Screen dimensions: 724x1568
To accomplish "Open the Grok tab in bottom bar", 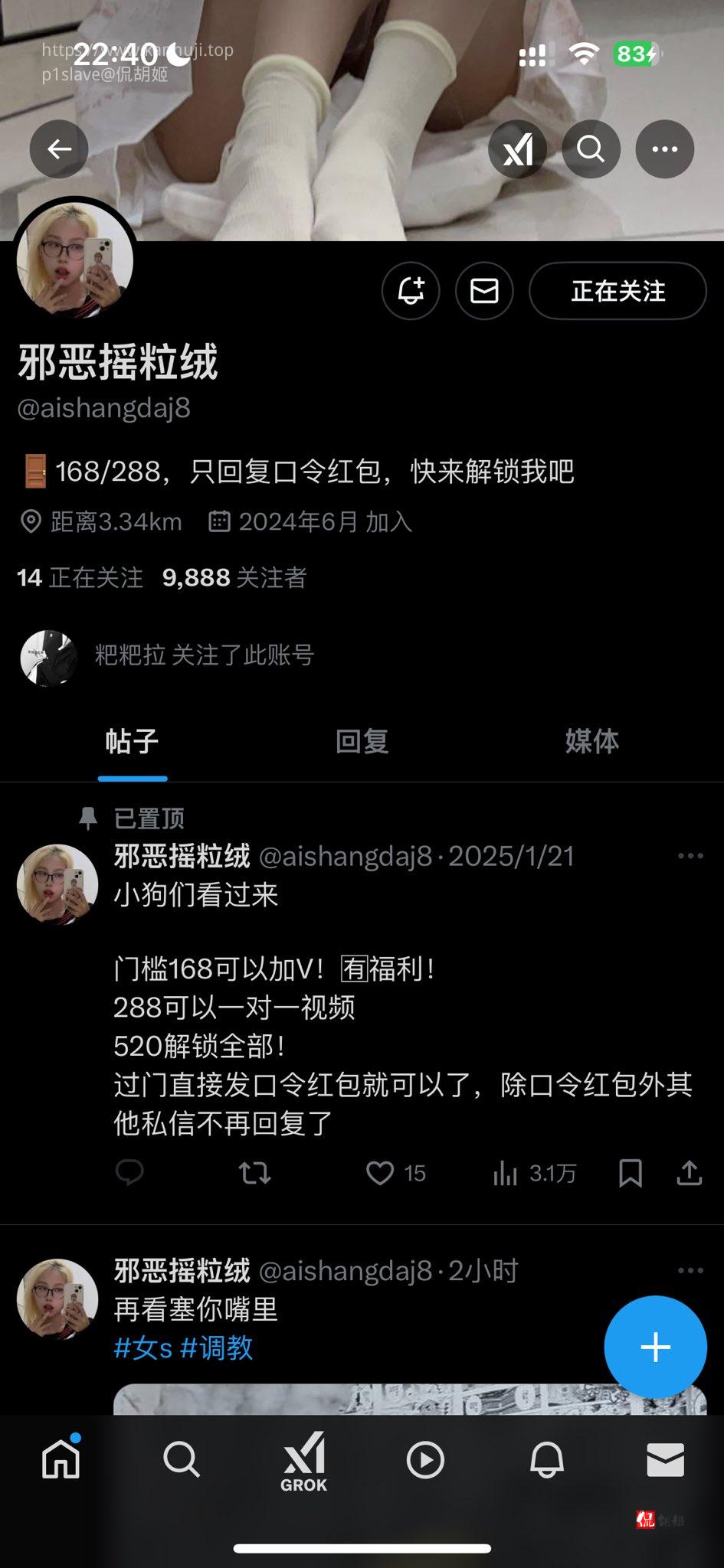I will click(x=304, y=1462).
